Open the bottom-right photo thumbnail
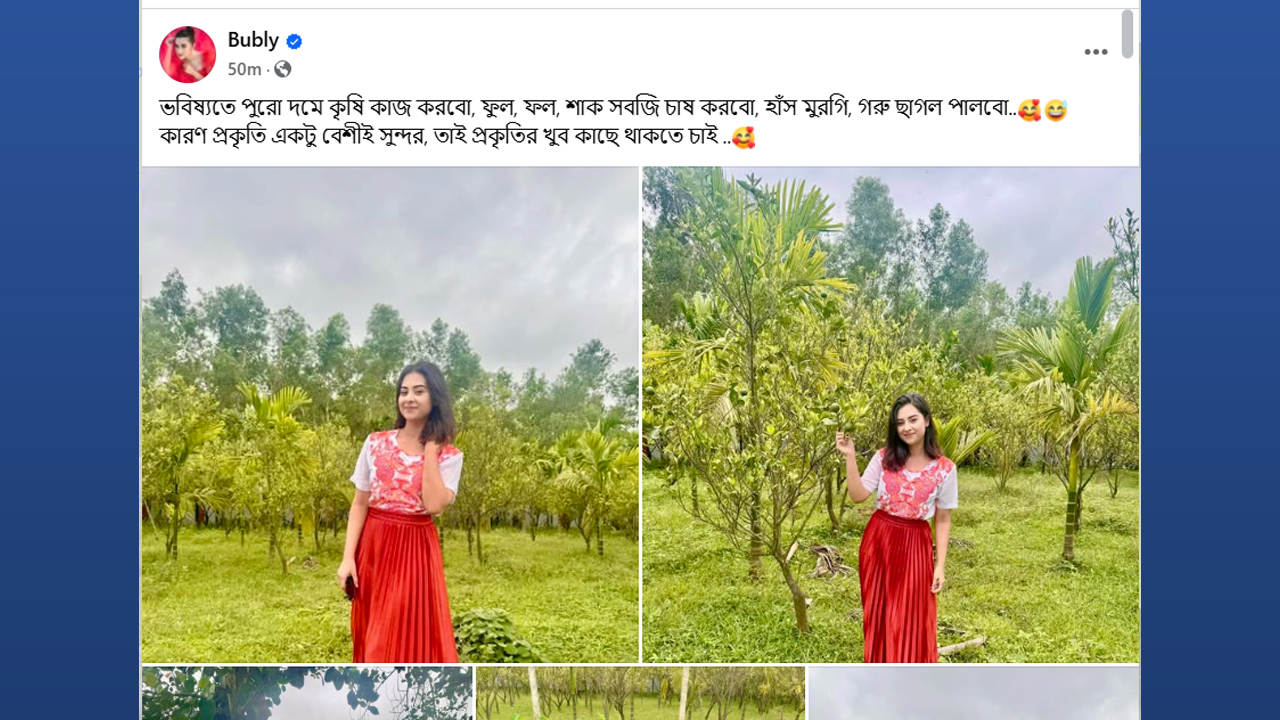The width and height of the screenshot is (1280, 720). point(972,693)
